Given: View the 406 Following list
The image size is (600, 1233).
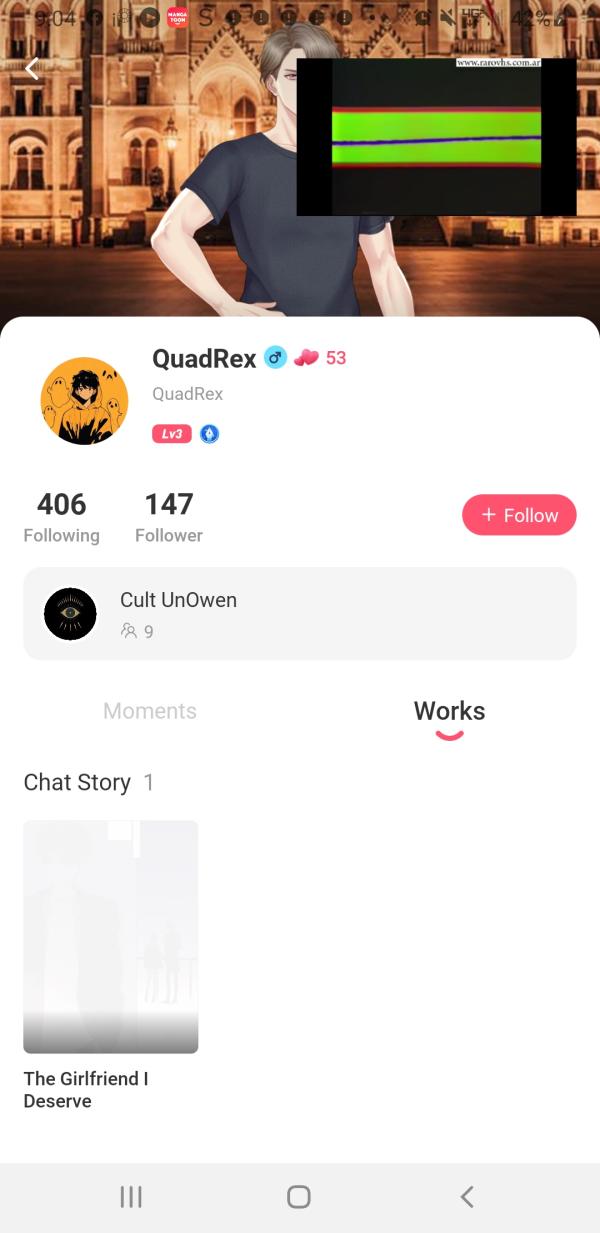Looking at the screenshot, I should pos(61,516).
